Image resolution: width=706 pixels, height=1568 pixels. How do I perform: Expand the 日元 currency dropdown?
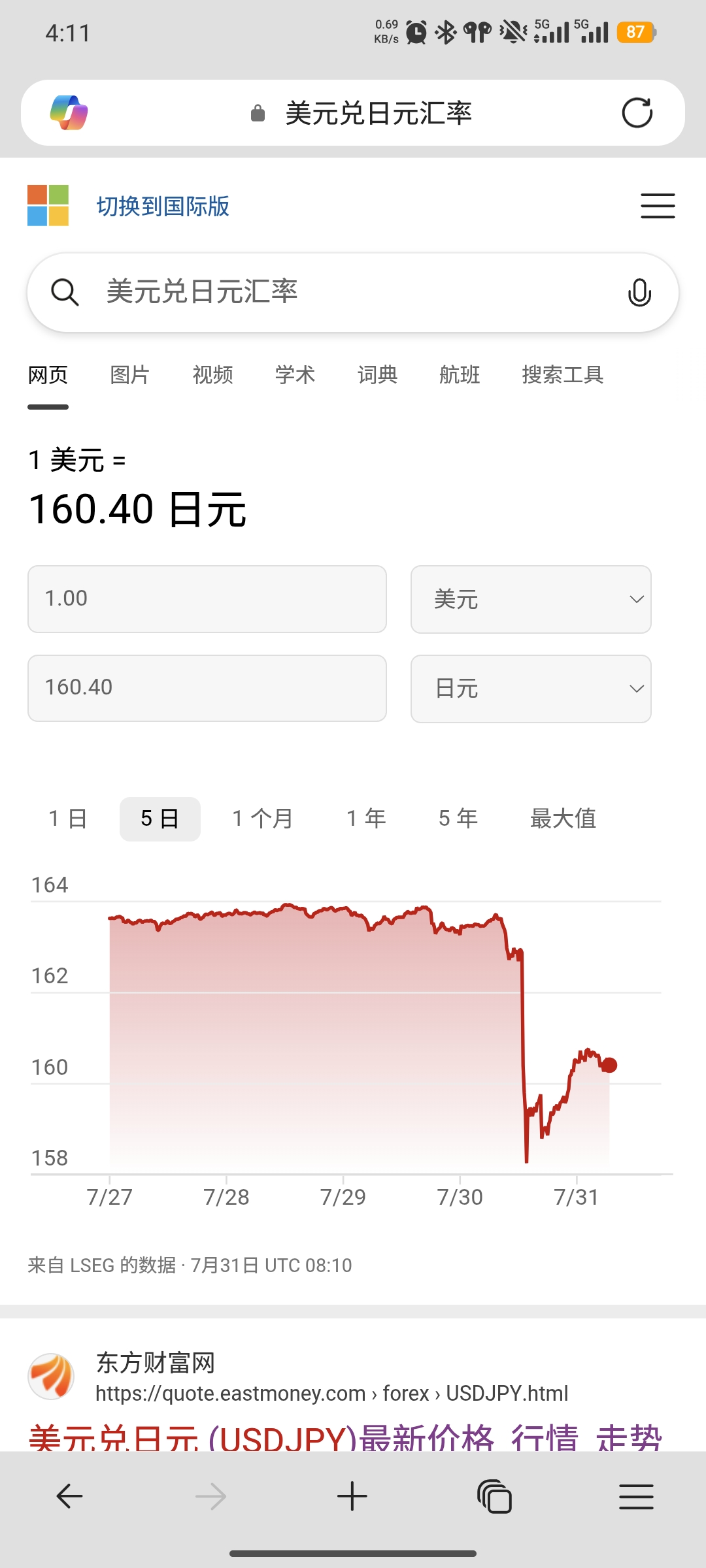pyautogui.click(x=531, y=689)
